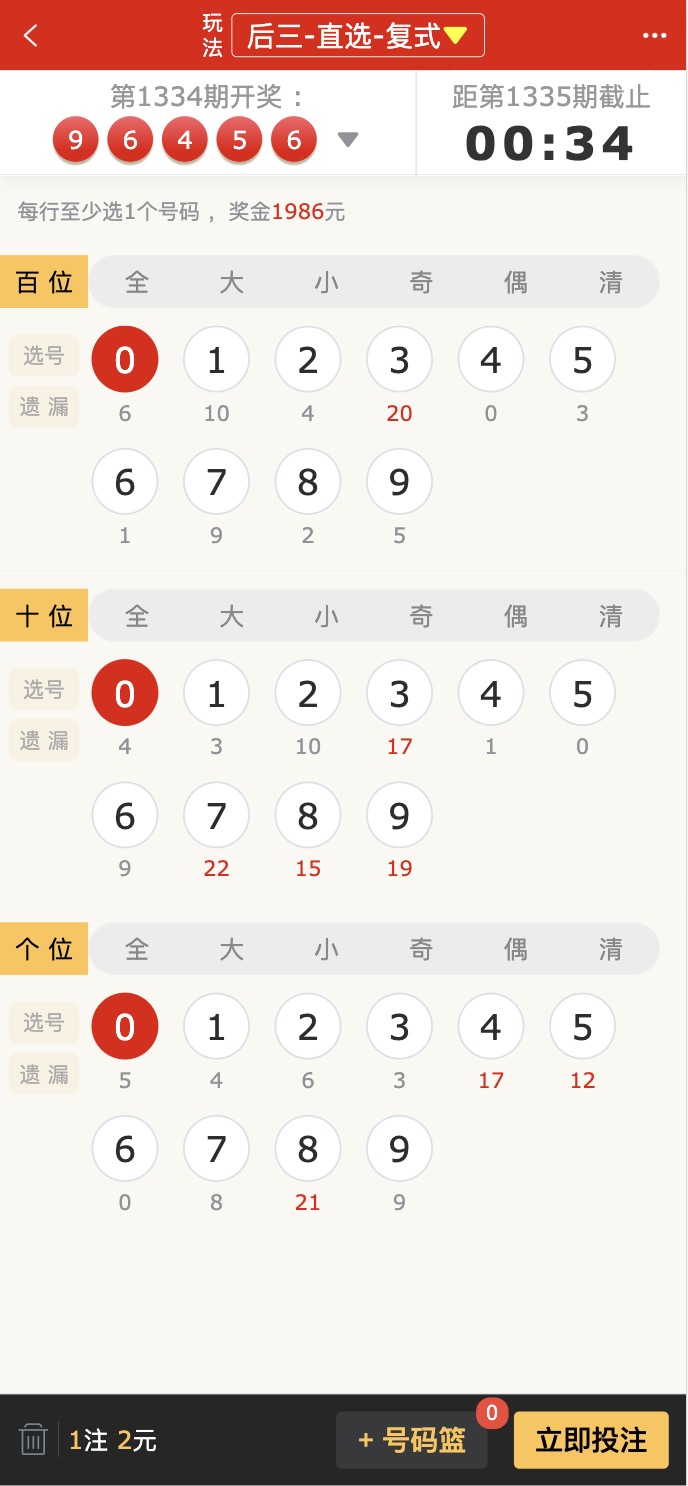688x1486 pixels.
Task: Expand the past draw results arrow
Action: (347, 139)
